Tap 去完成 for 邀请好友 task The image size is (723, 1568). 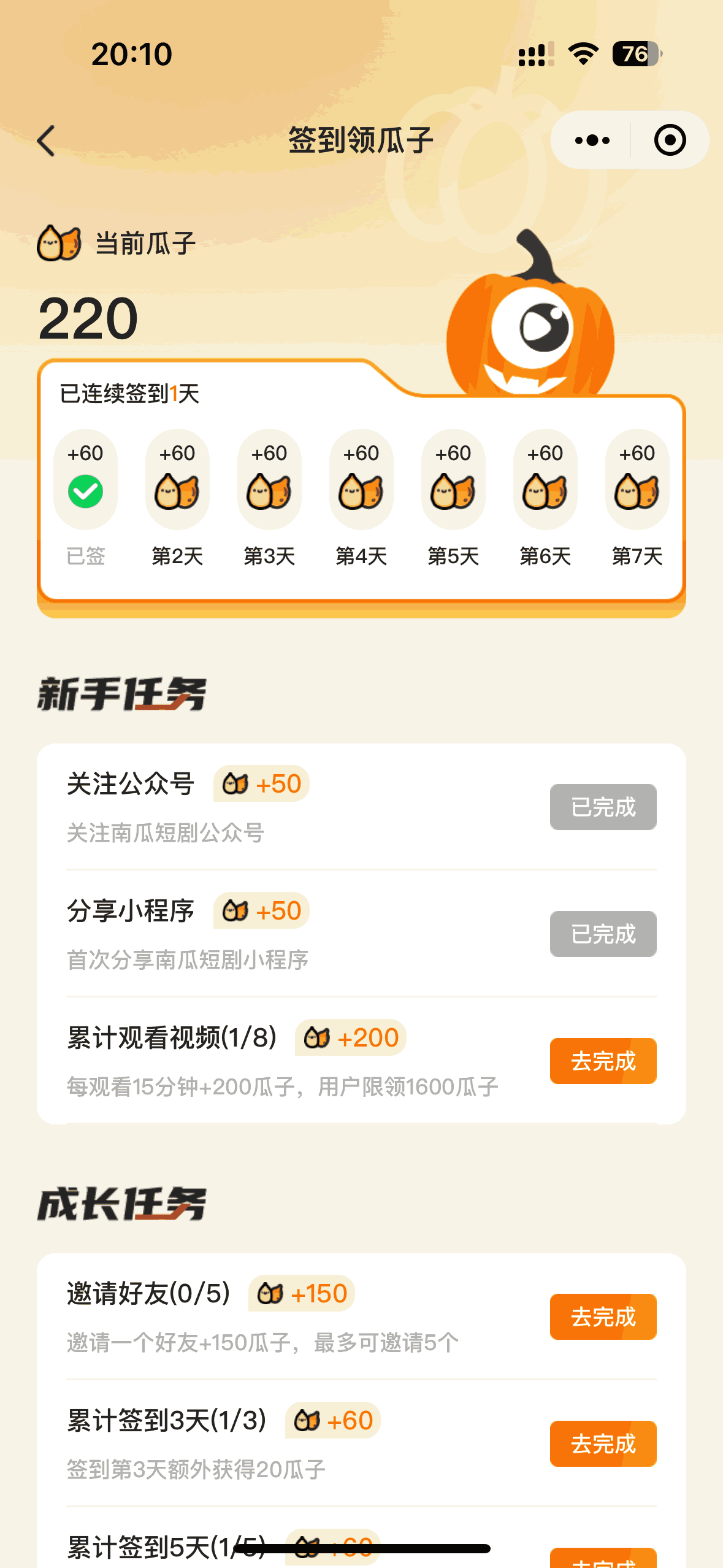click(x=602, y=1316)
